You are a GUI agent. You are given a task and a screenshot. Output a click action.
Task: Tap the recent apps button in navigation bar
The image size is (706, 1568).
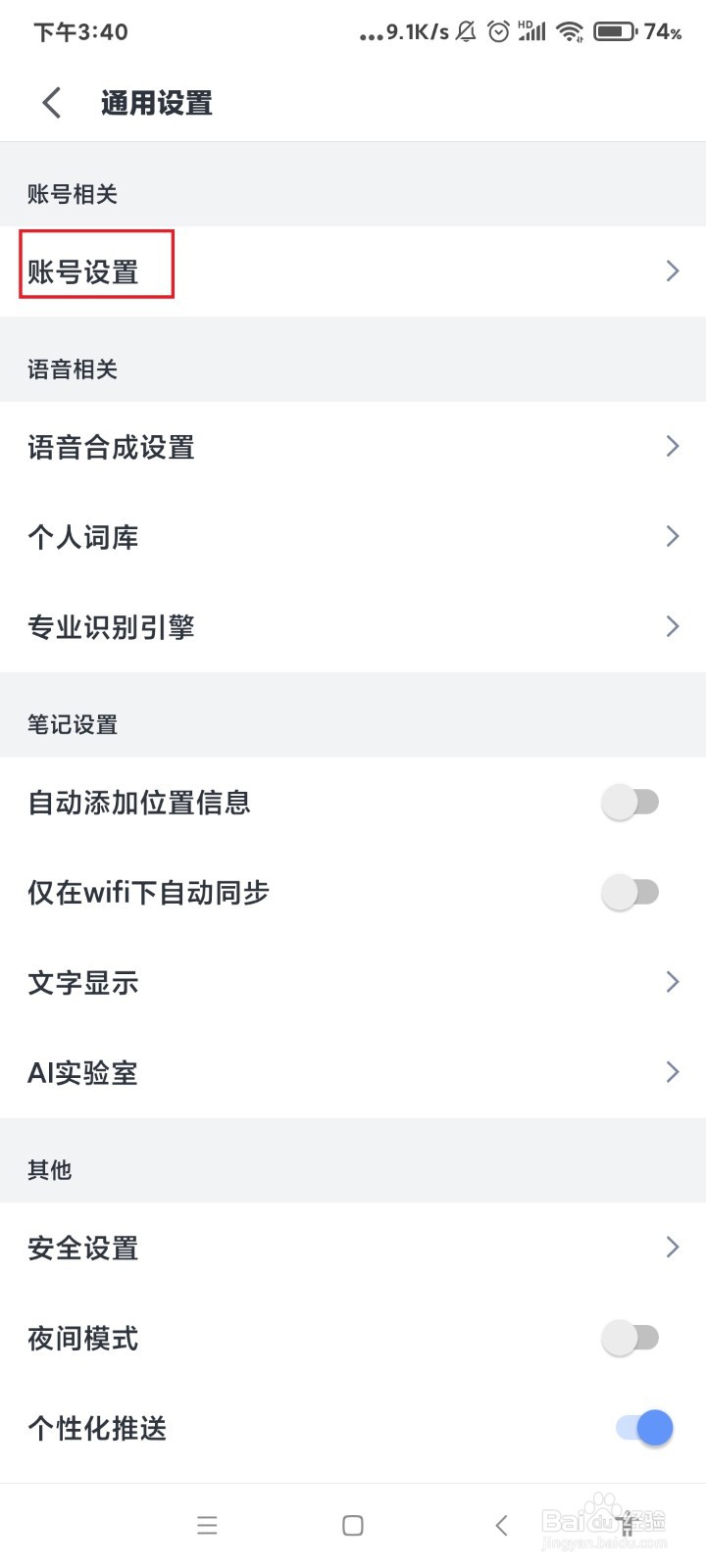pyautogui.click(x=208, y=1525)
